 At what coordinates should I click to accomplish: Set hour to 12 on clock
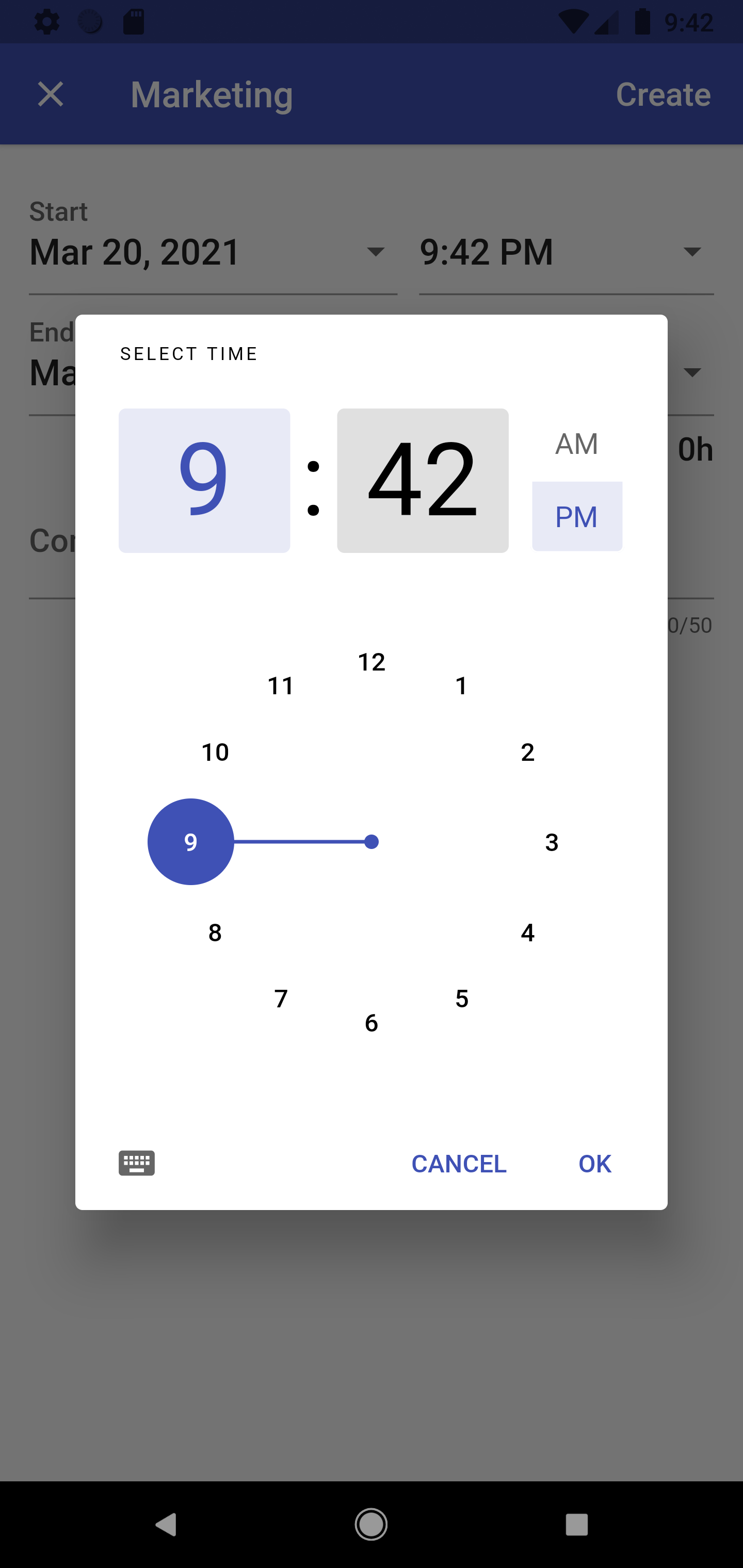[x=372, y=662]
